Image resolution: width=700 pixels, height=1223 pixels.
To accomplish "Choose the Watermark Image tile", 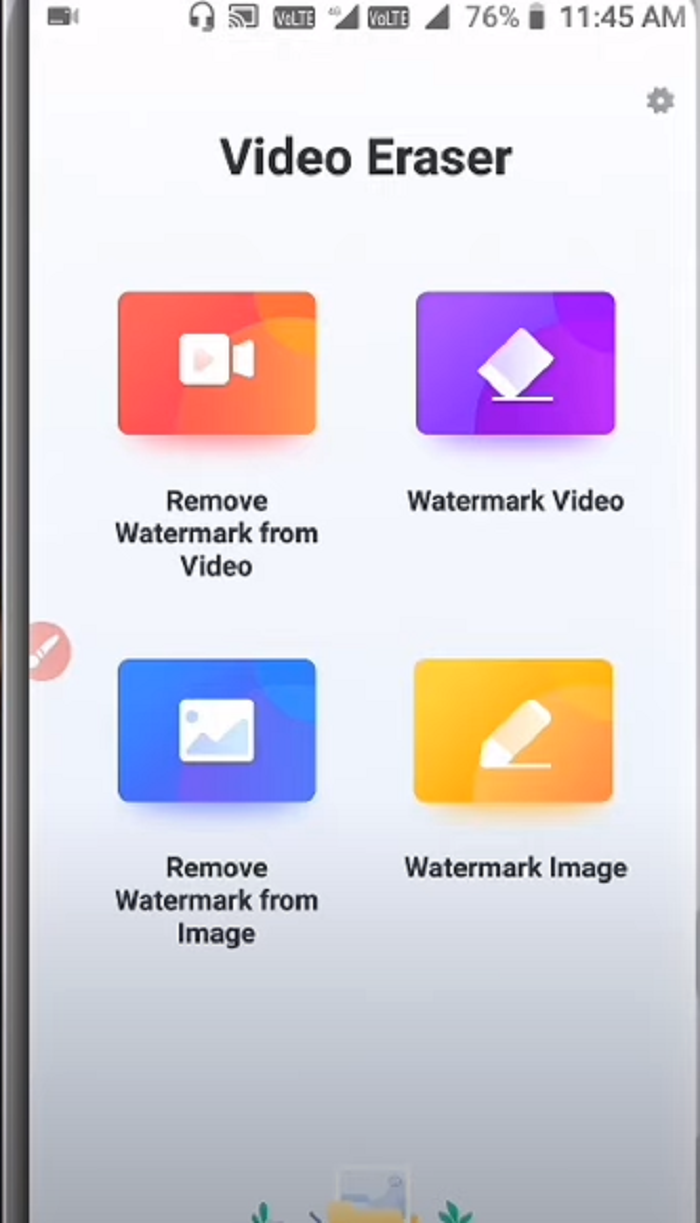I will point(513,730).
